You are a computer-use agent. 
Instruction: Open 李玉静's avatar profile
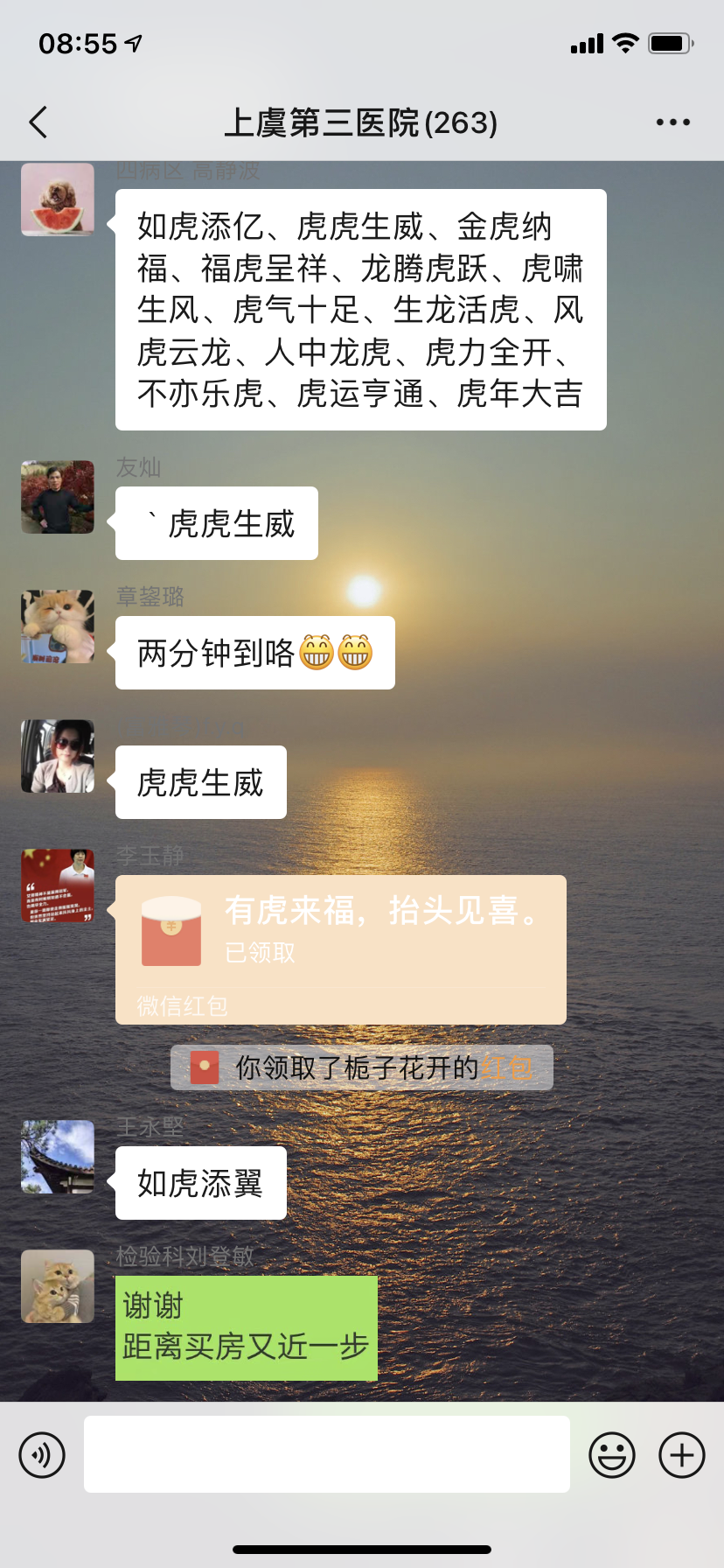(58, 885)
